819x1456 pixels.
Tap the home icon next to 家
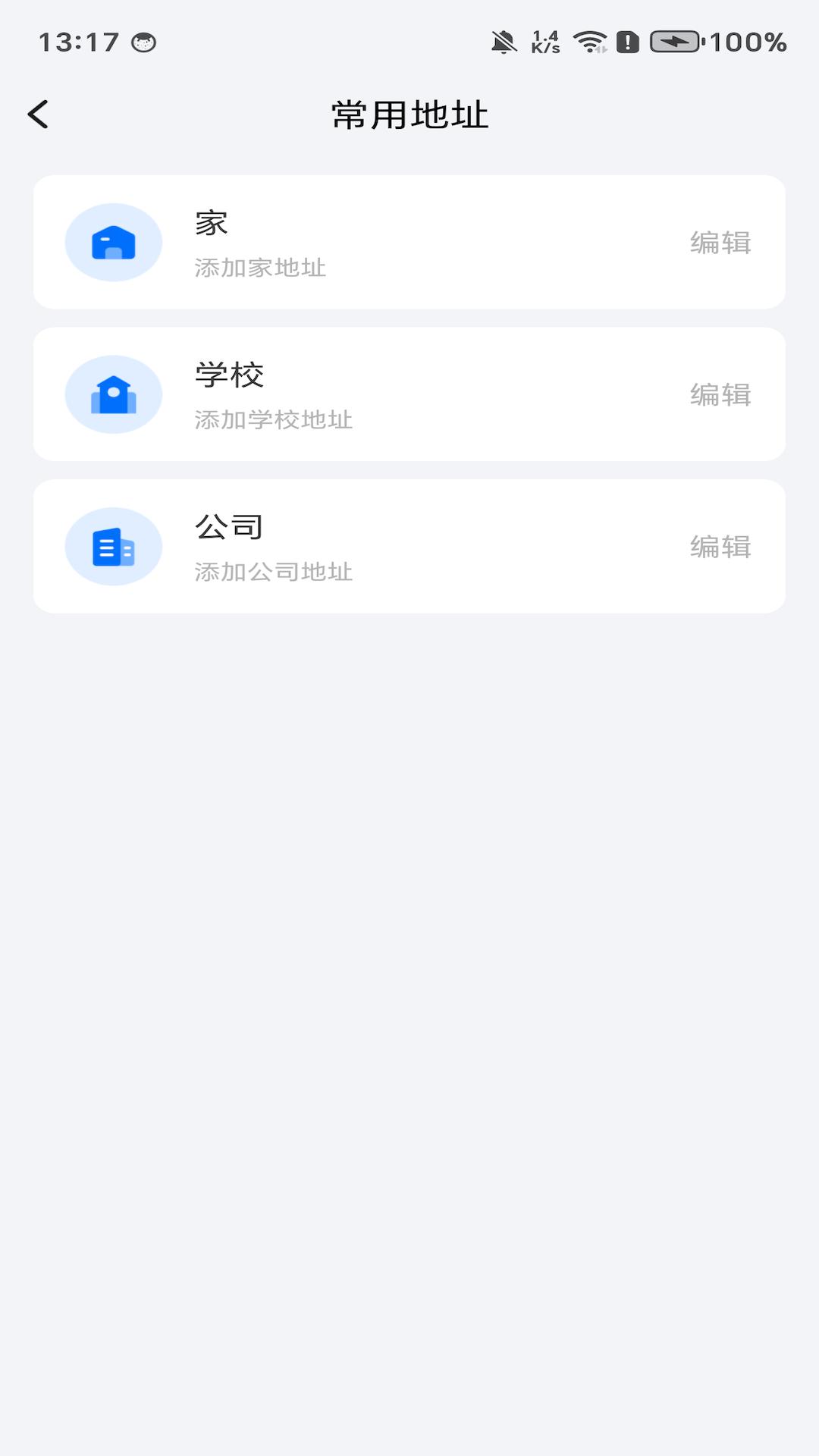[x=114, y=242]
